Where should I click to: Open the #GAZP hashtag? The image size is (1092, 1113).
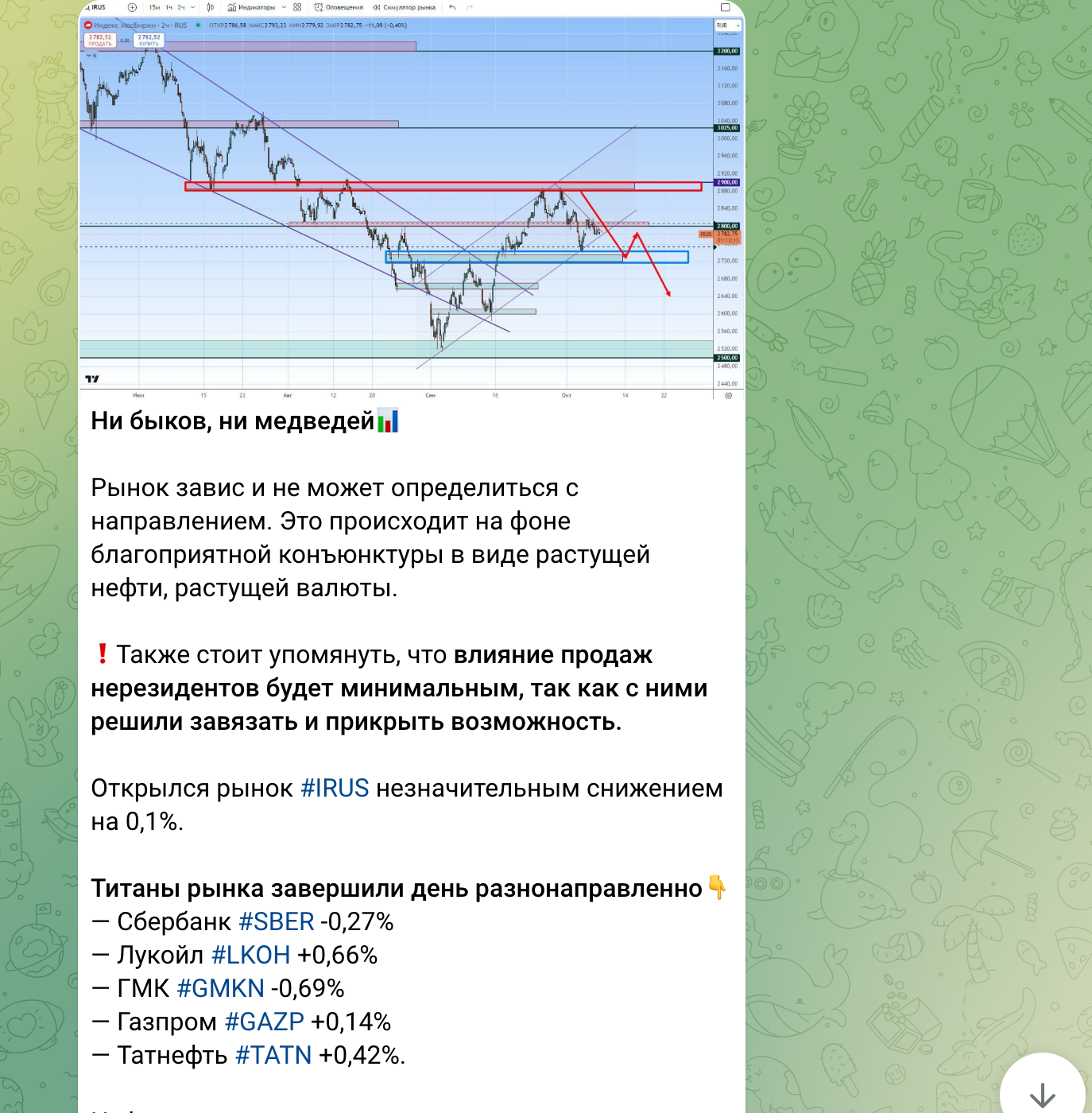point(264,1022)
